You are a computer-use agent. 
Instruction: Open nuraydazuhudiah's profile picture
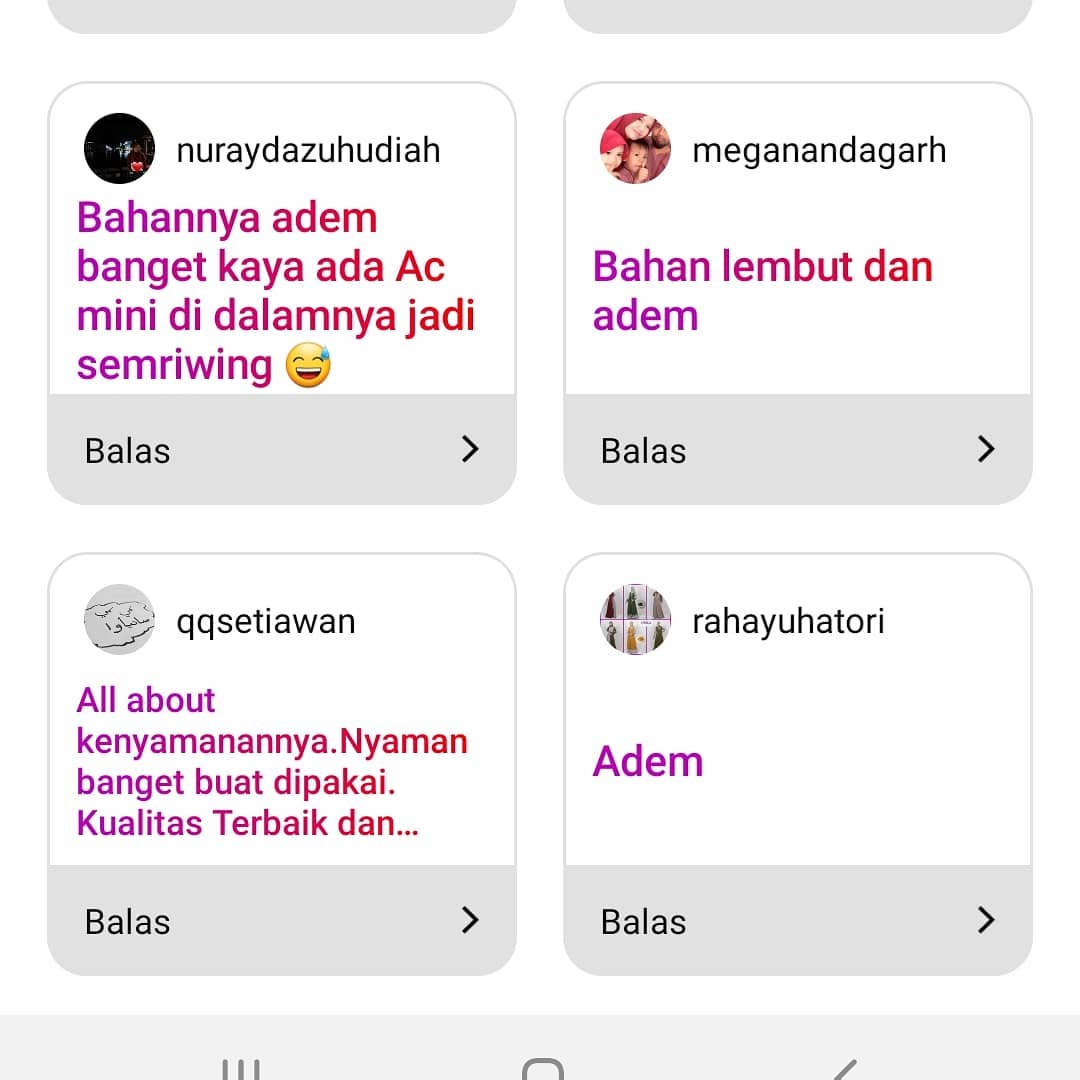point(119,149)
